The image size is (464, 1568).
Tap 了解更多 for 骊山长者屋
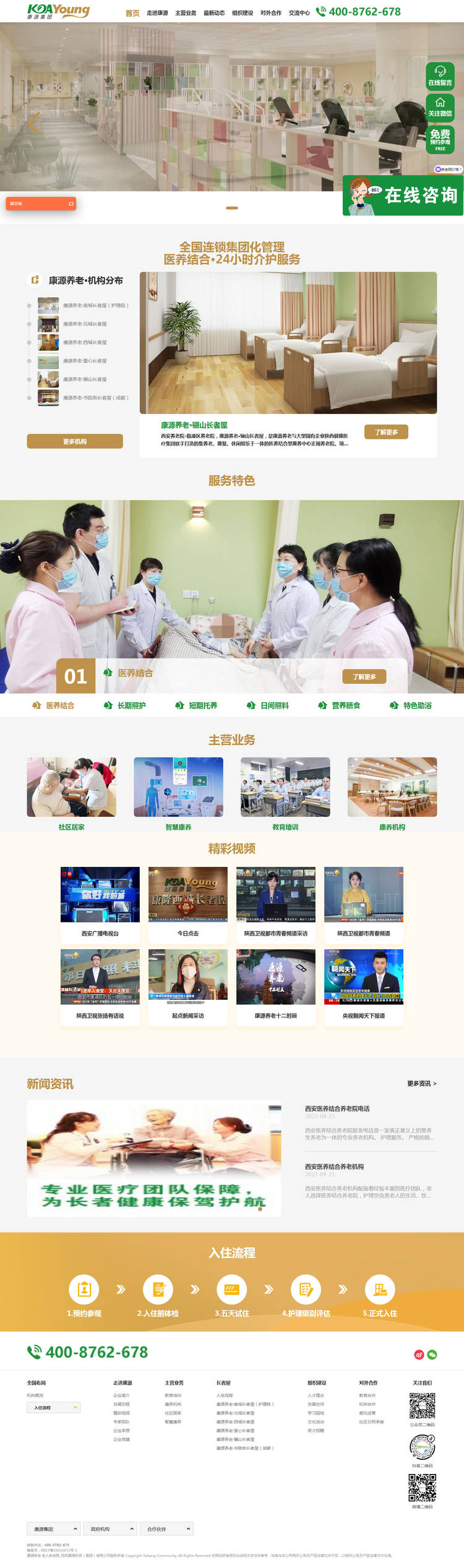click(x=386, y=432)
